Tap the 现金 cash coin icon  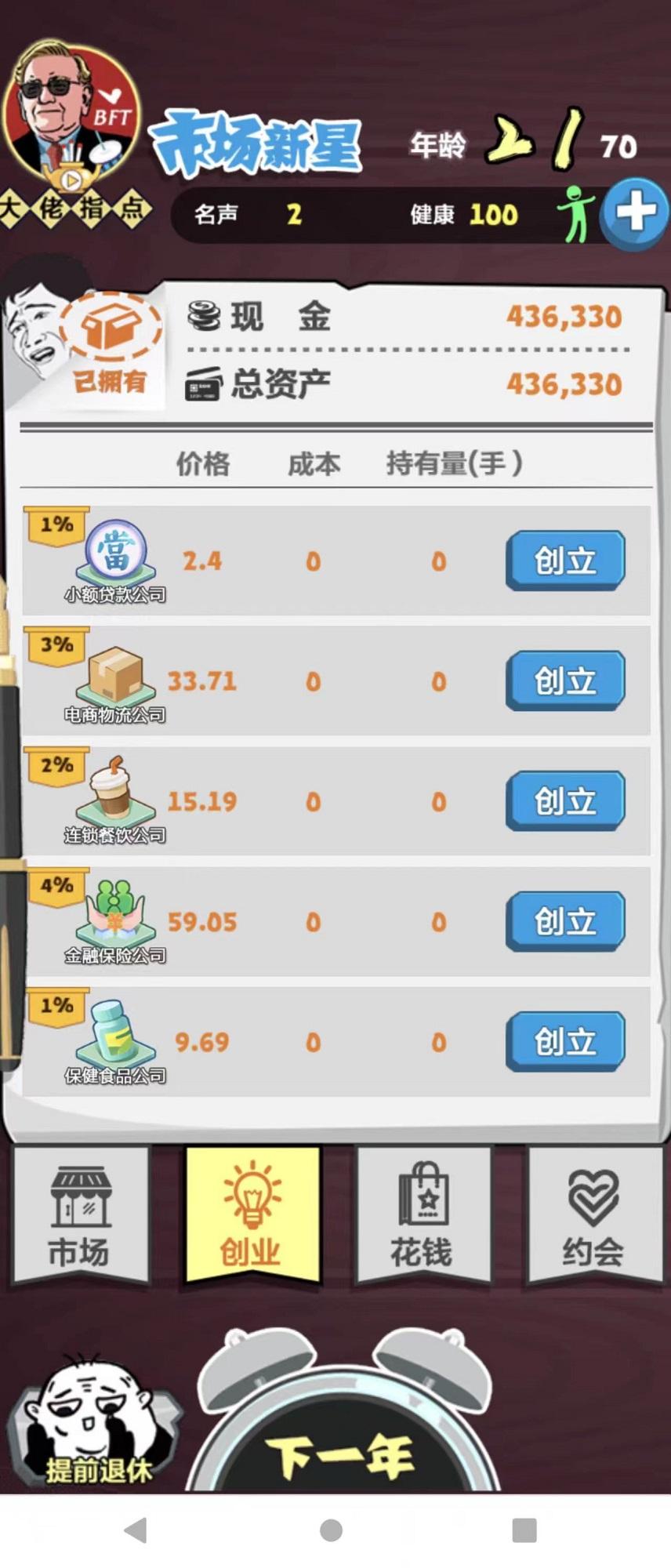point(205,316)
